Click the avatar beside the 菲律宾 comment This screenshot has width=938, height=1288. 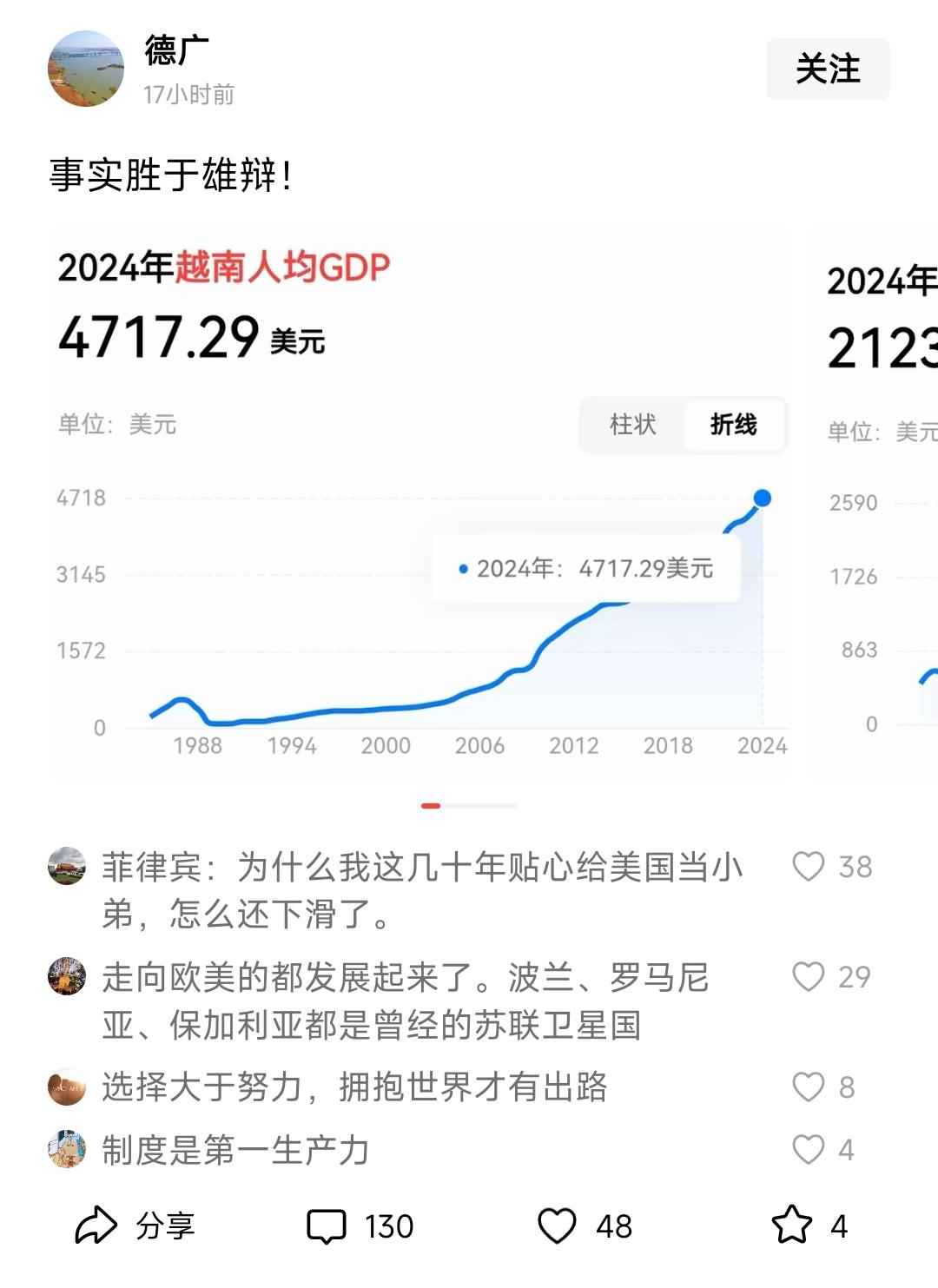click(x=69, y=866)
